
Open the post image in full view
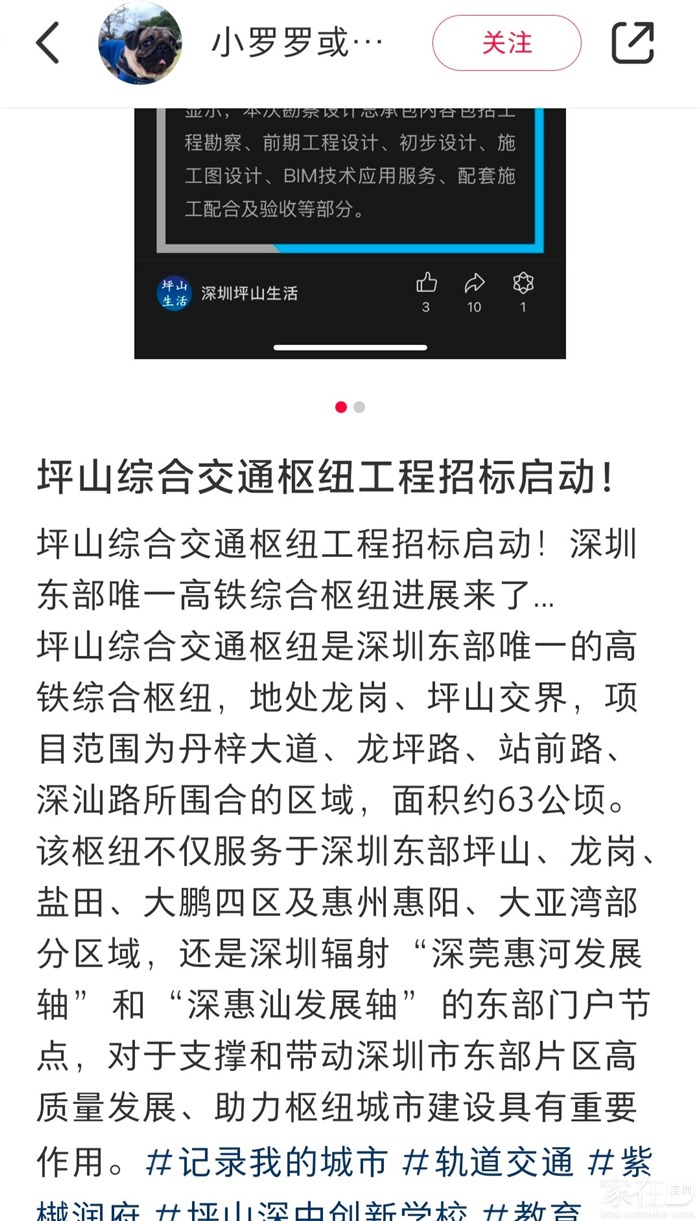click(350, 230)
